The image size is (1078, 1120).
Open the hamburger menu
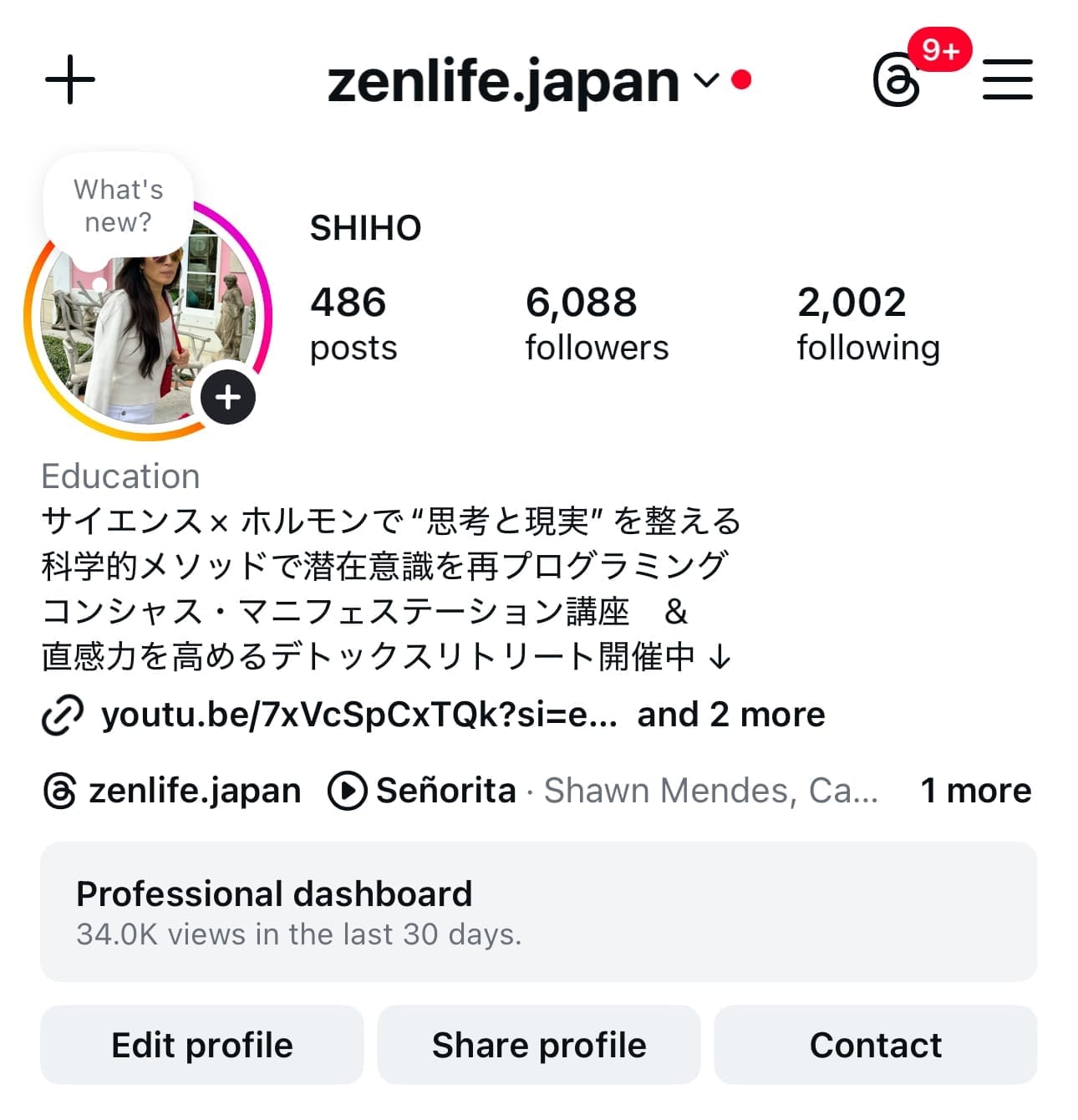click(x=1007, y=80)
